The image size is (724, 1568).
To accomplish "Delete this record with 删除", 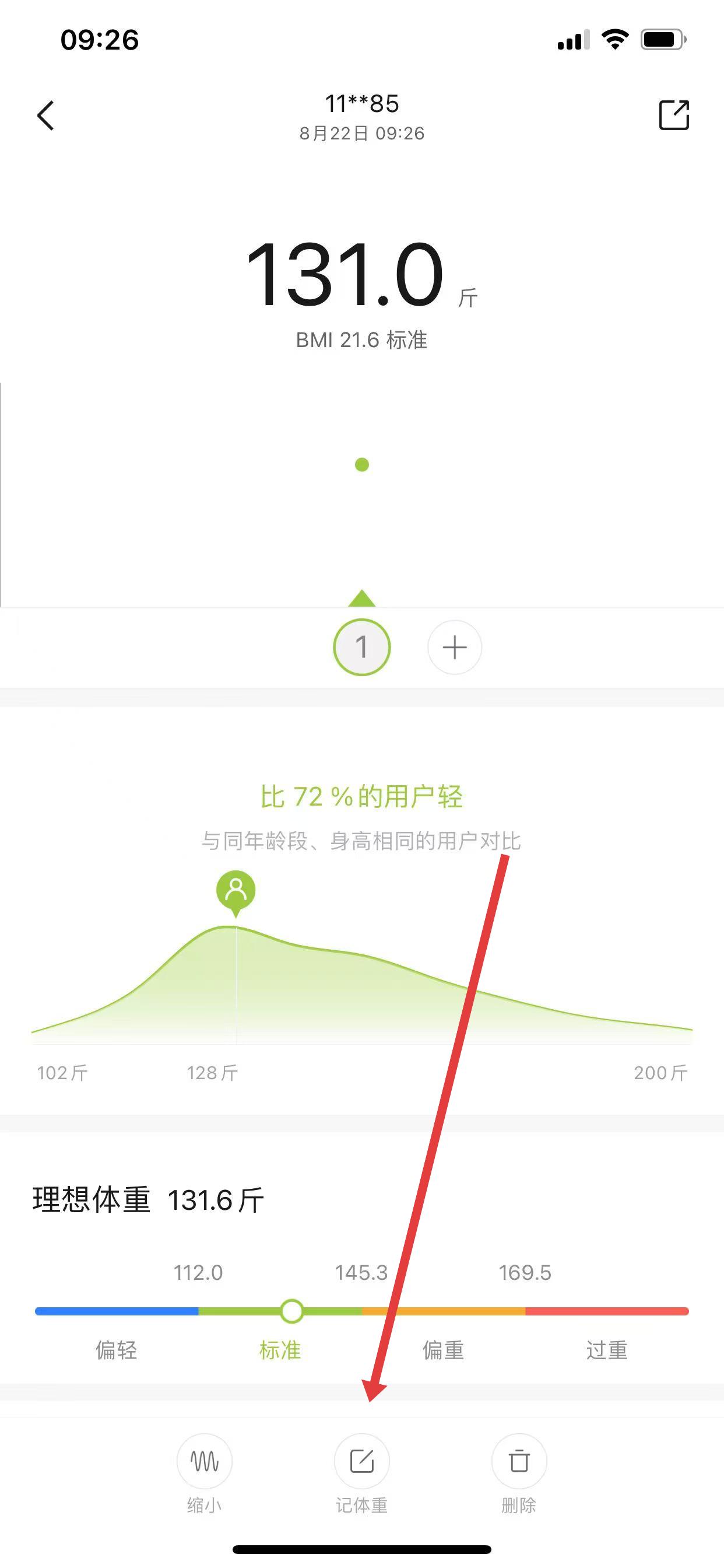I will (518, 1462).
